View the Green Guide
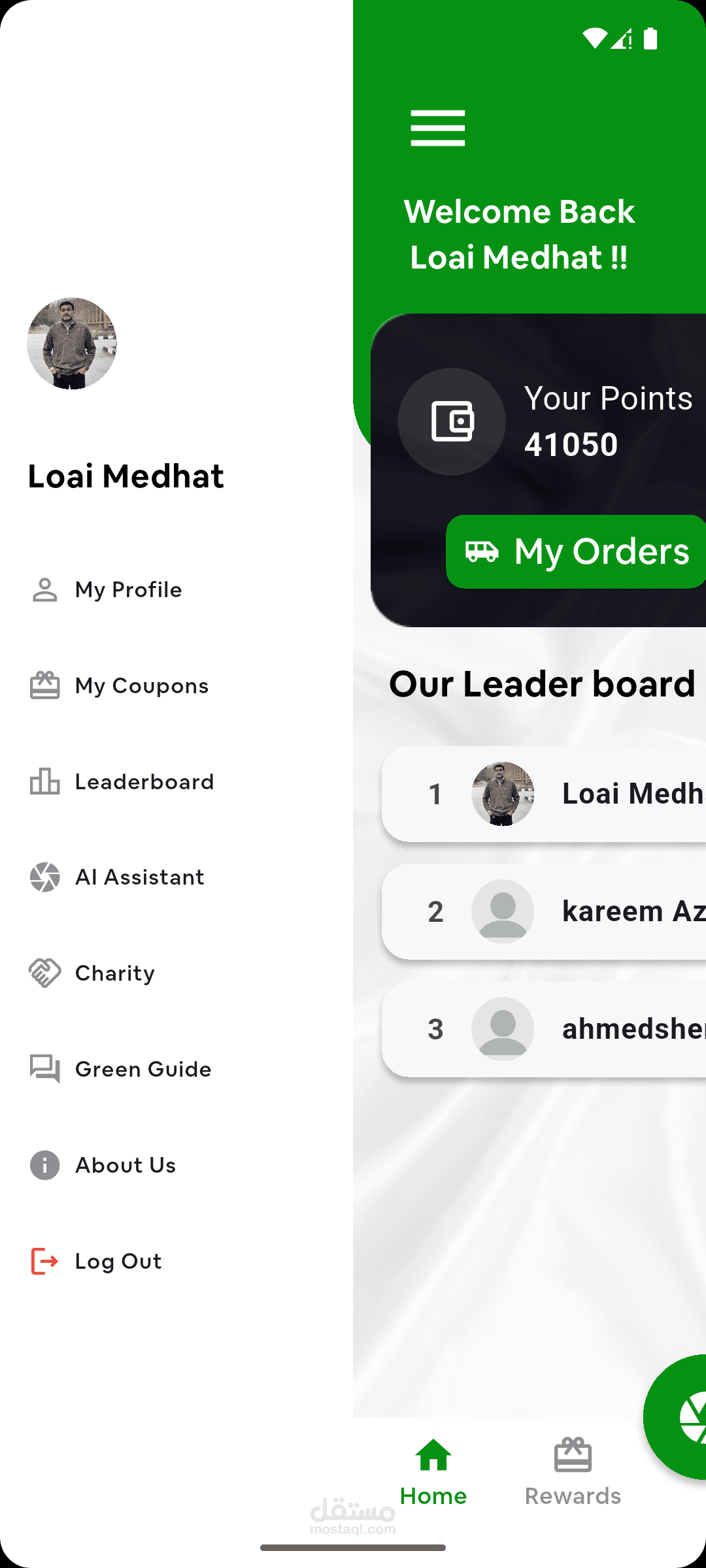706x1568 pixels. pyautogui.click(x=176, y=1069)
